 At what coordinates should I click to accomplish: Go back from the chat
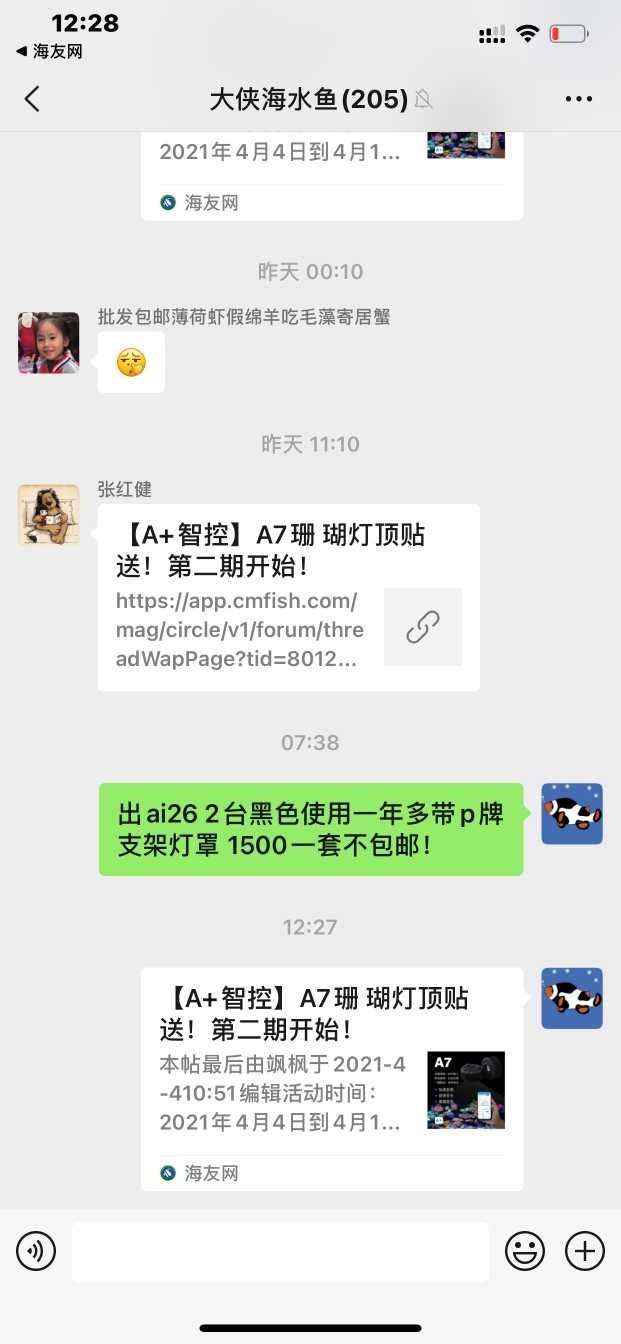pyautogui.click(x=32, y=99)
